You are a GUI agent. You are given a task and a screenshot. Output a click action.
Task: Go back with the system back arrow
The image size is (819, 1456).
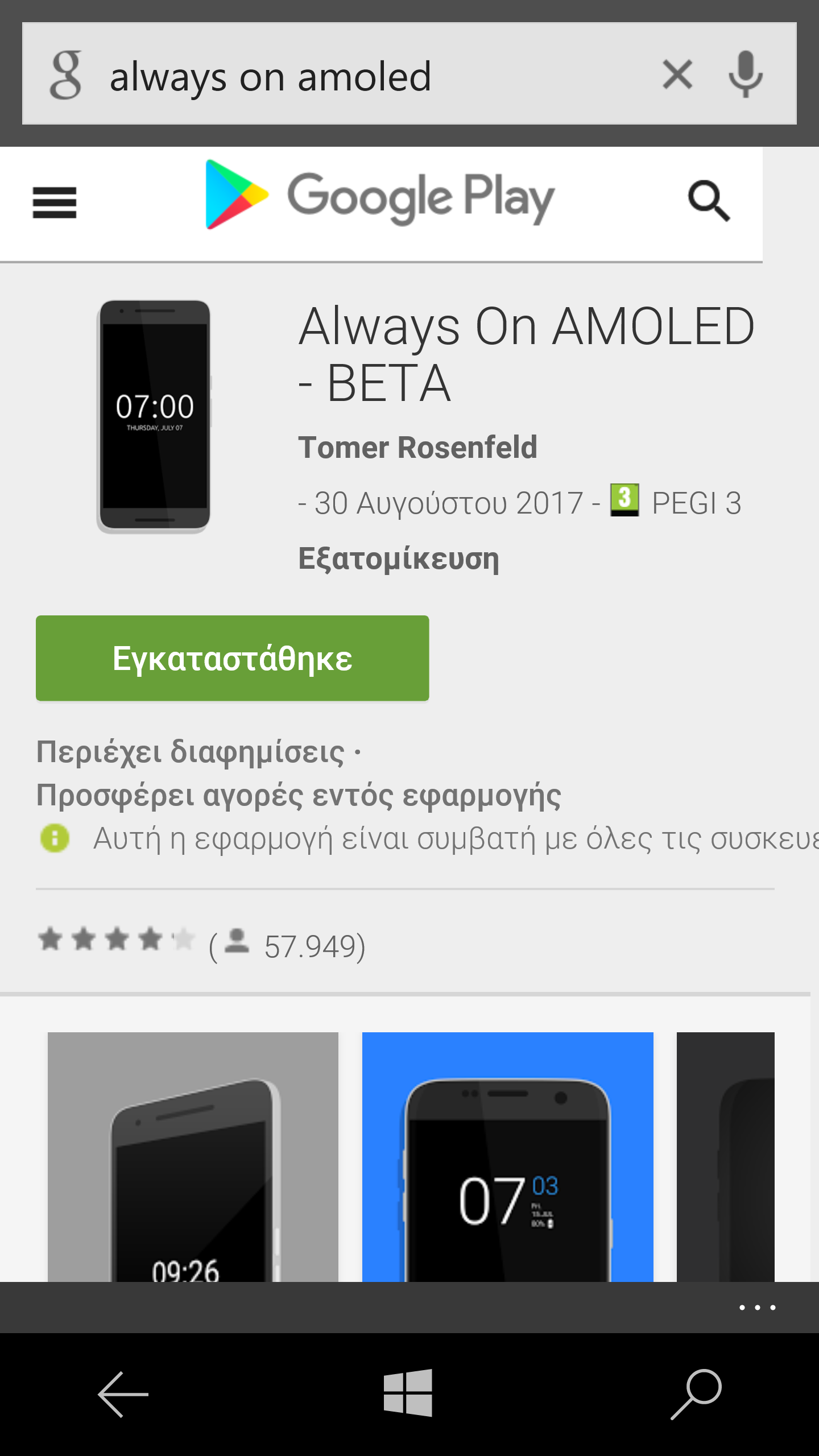(x=123, y=1394)
